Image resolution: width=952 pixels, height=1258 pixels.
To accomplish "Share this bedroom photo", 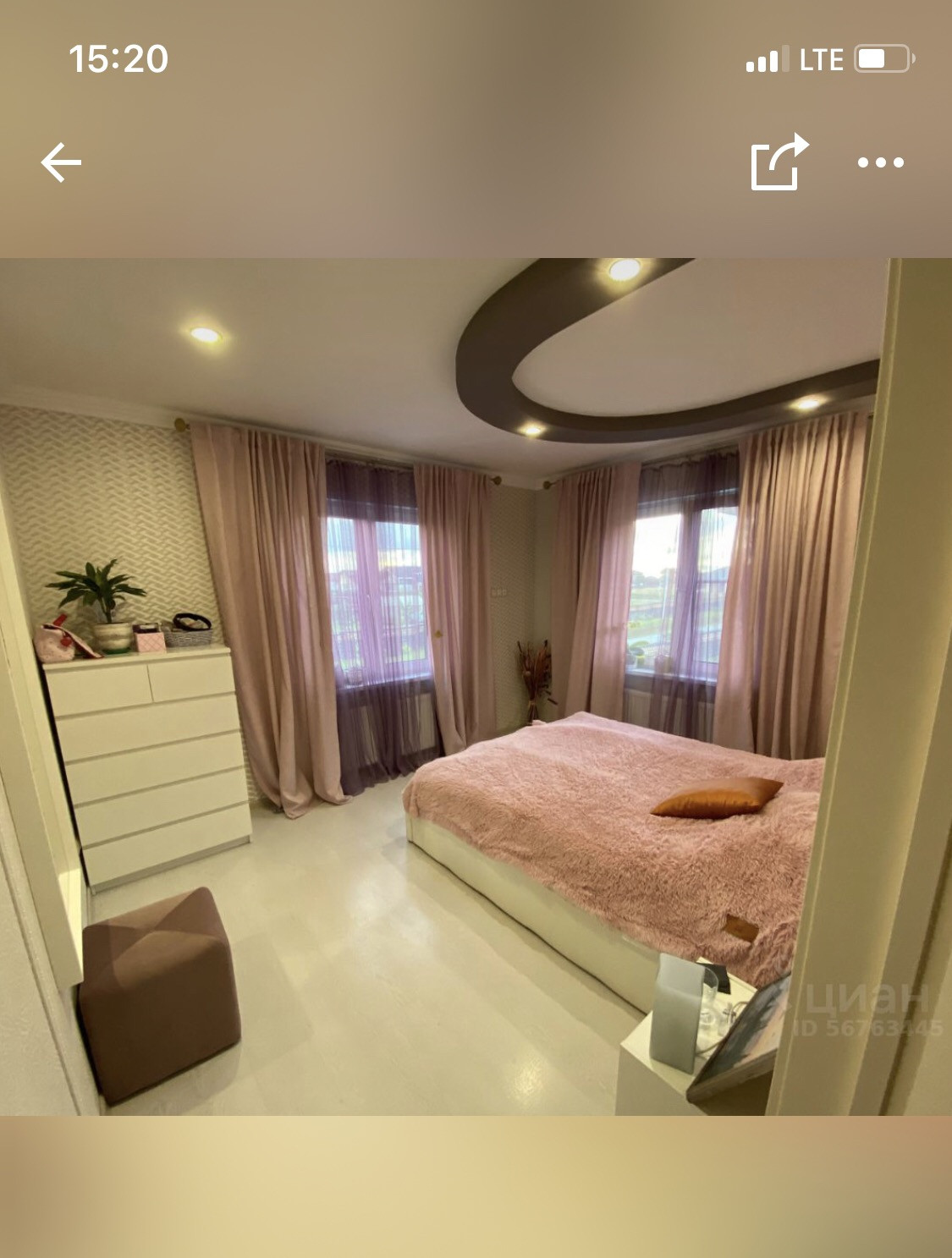I will click(779, 162).
